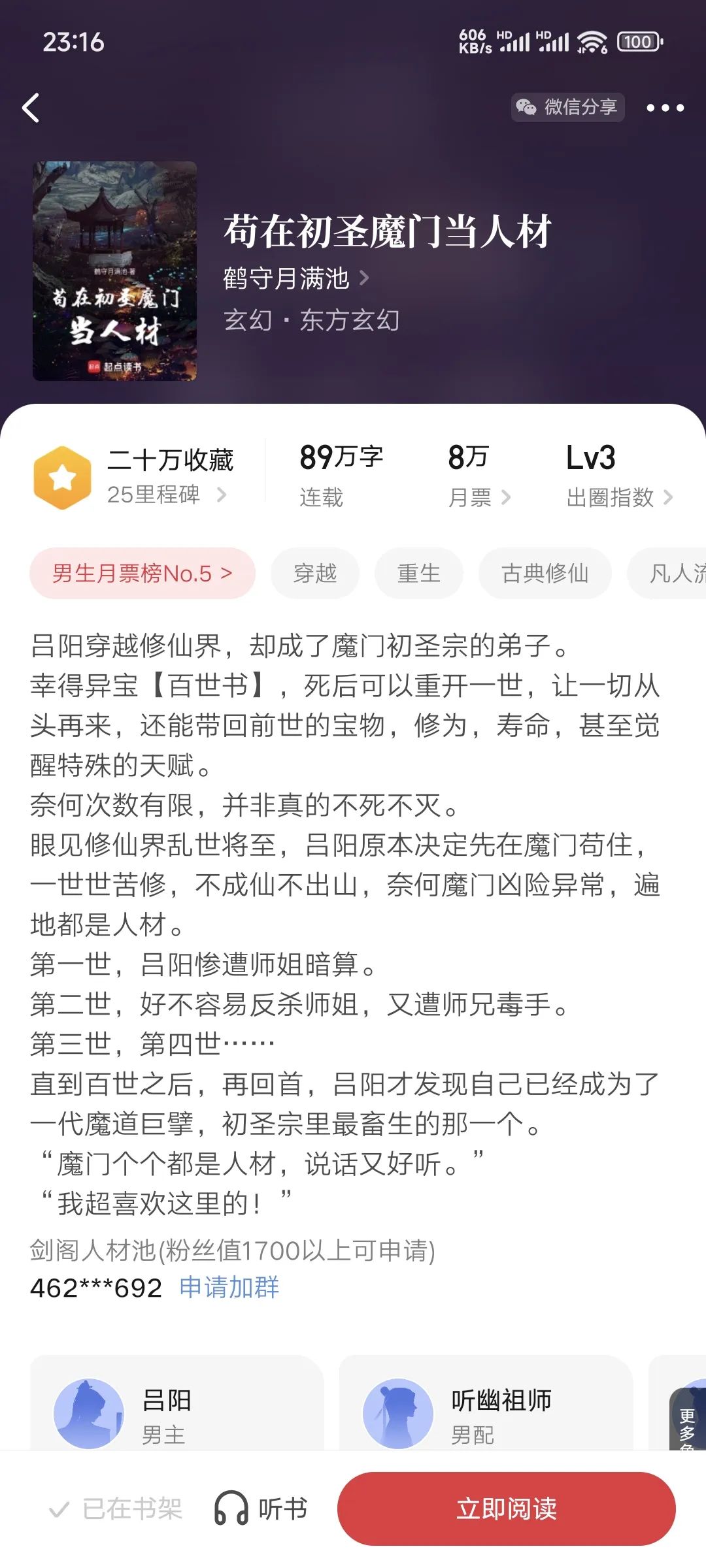Image resolution: width=706 pixels, height=1568 pixels.
Task: Select the 古典修仙 tag
Action: 545,574
